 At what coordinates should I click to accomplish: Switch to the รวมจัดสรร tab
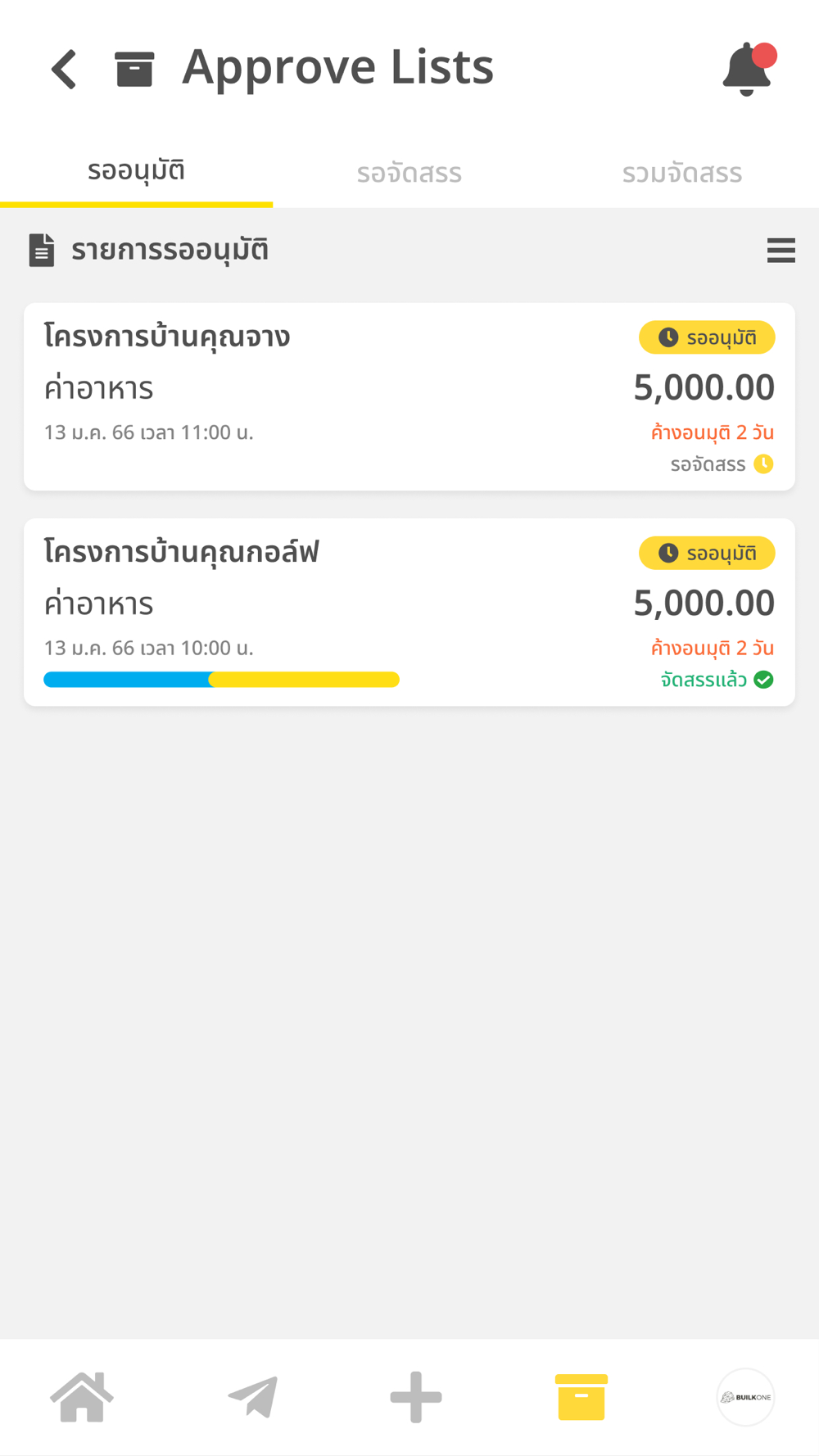click(682, 173)
